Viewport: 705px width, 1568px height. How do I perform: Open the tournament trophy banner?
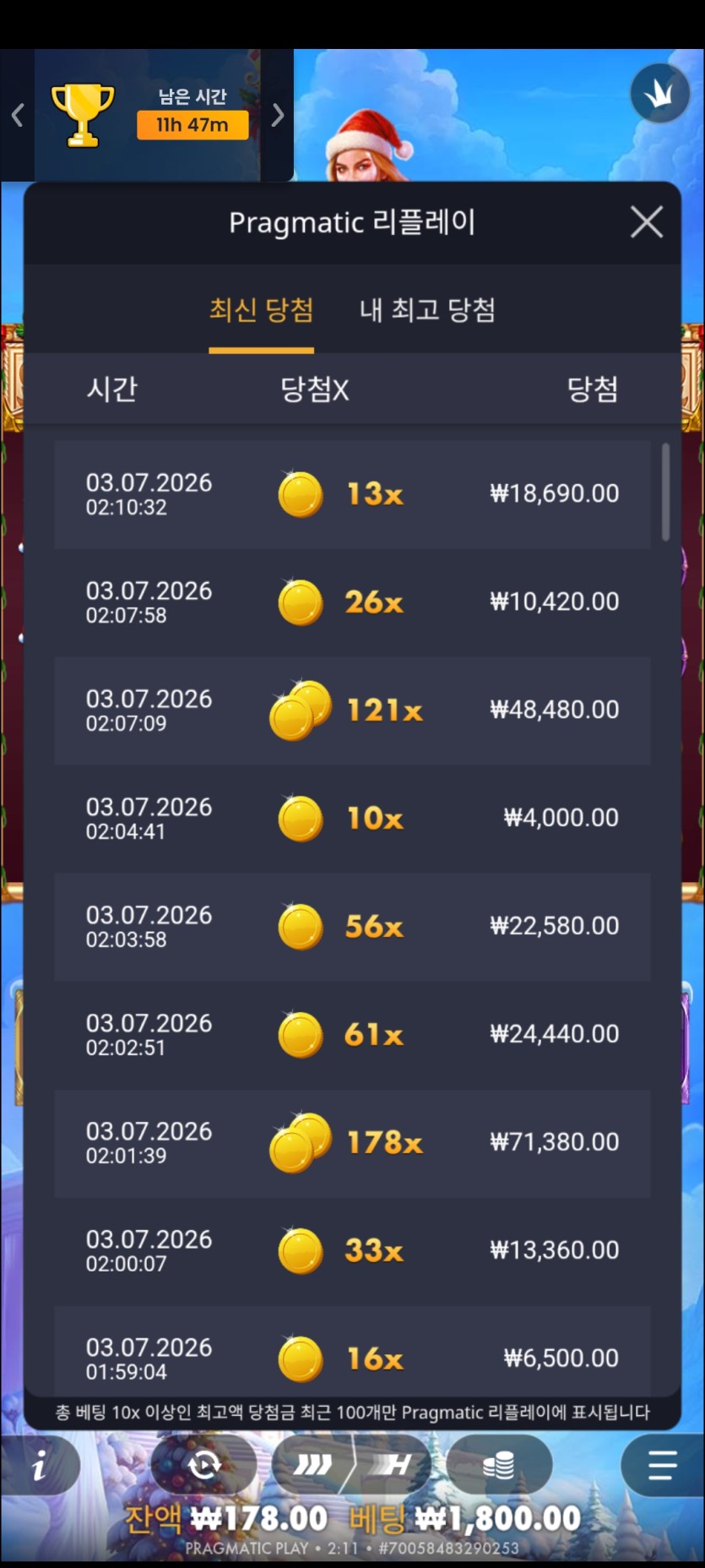(148, 115)
